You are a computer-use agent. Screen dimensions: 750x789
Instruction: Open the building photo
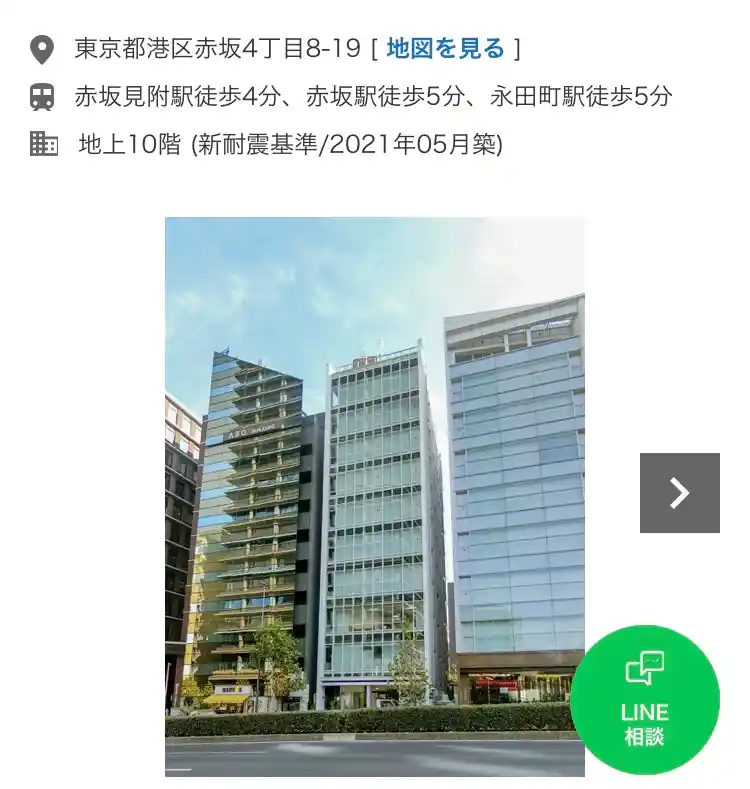pos(374,496)
